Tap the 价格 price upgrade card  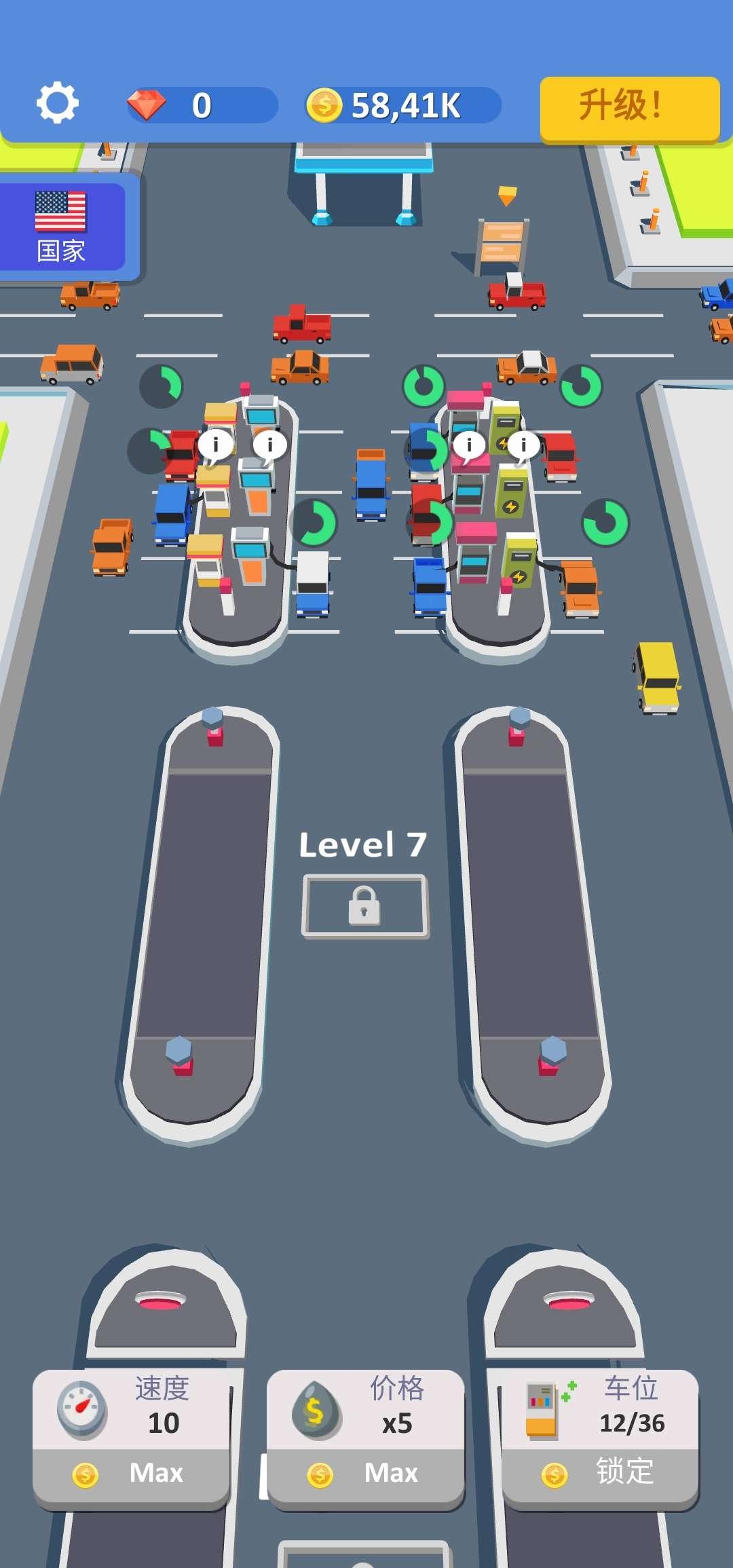[366, 1438]
